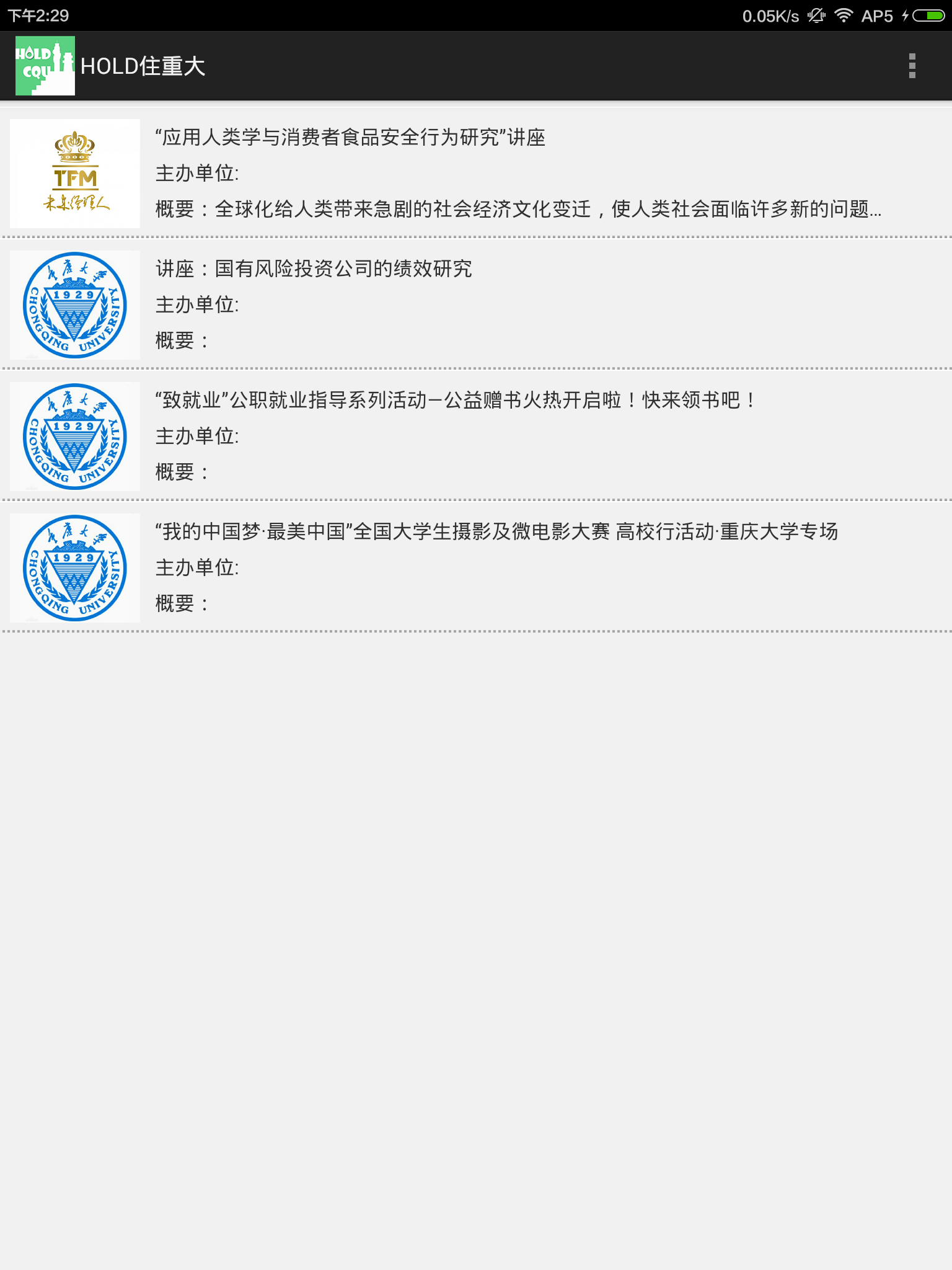Click the battery charging indicator
The width and height of the screenshot is (952, 1270).
(927, 14)
